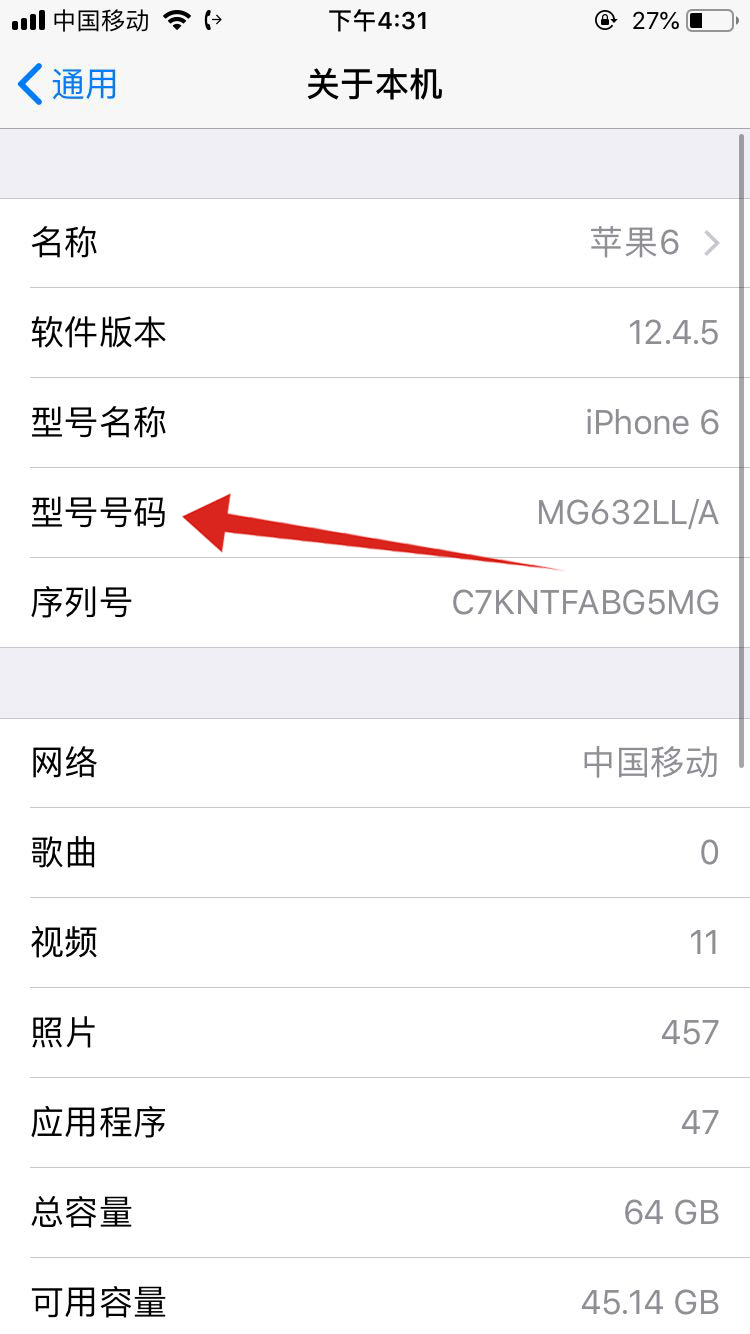Open the 名称 row showing 苹果6

coord(375,243)
